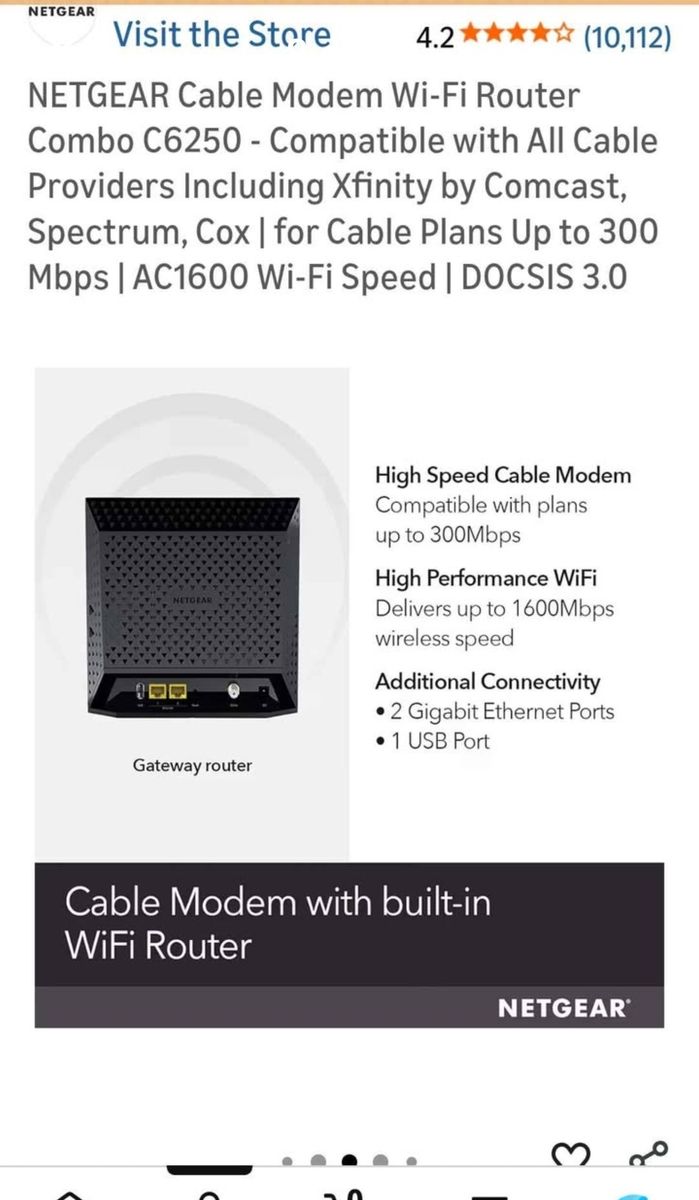Viewport: 699px width, 1200px height.
Task: Open the NETGEAR router product image
Action: point(349,697)
